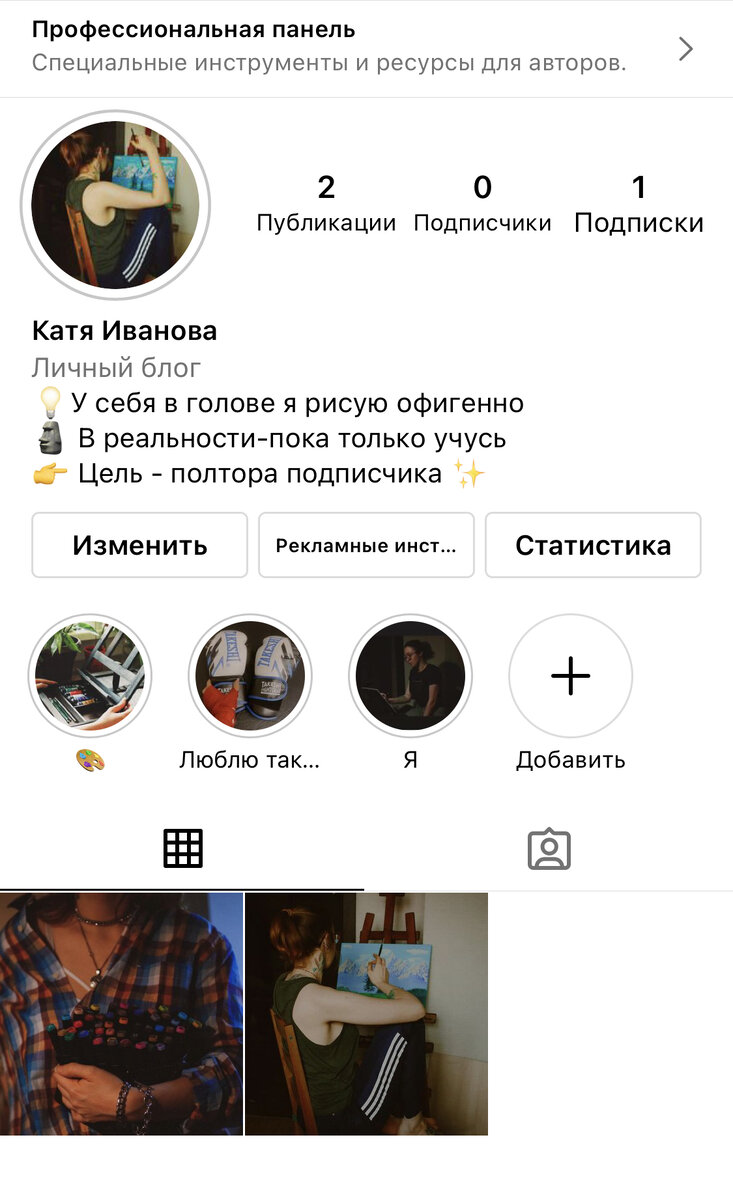This screenshot has width=733, height=1200.
Task: Open the tagged photos tab
Action: (549, 847)
